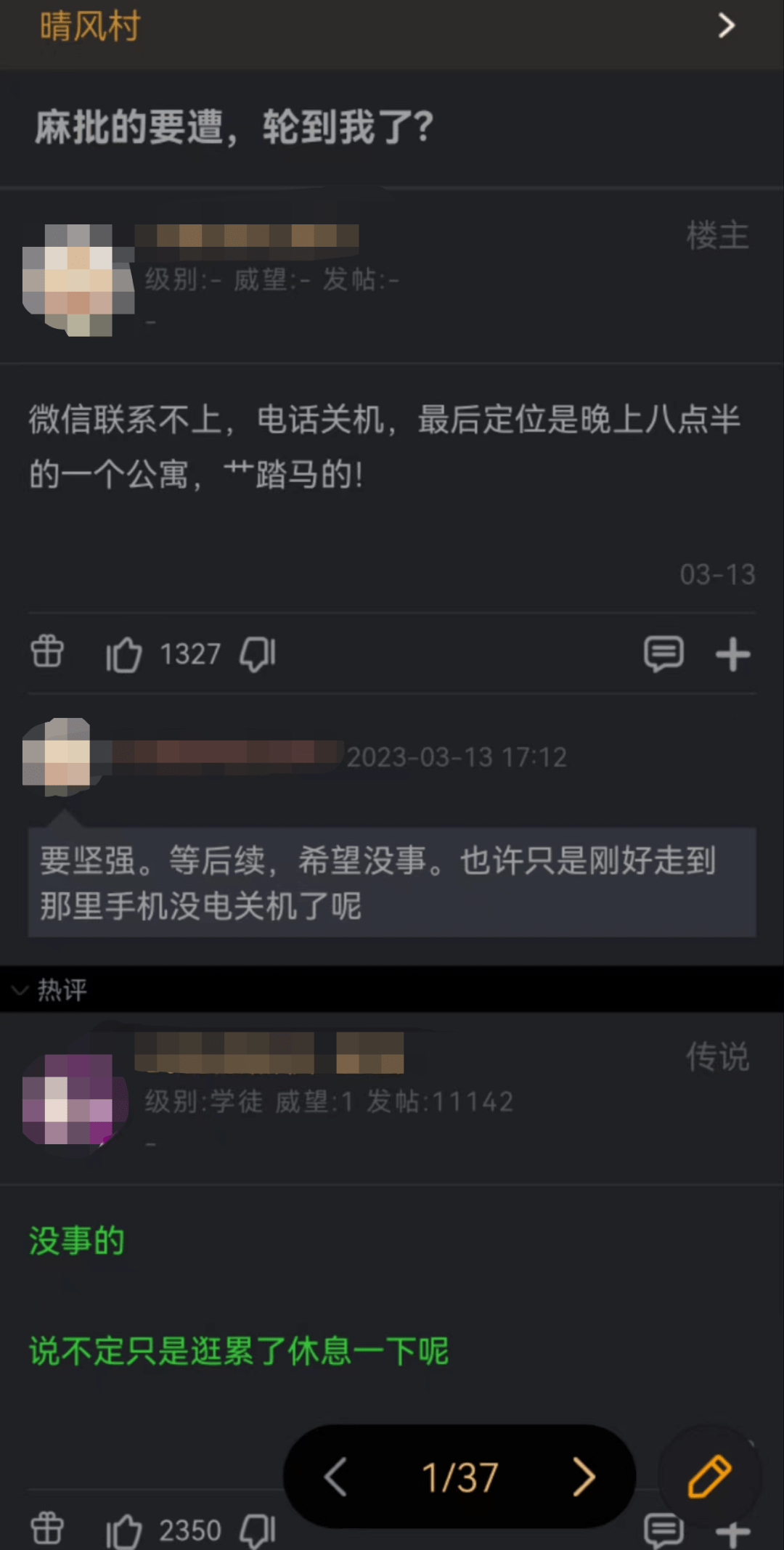This screenshot has width=784, height=1550.
Task: Send a gift to the hot comment
Action: 47,1528
